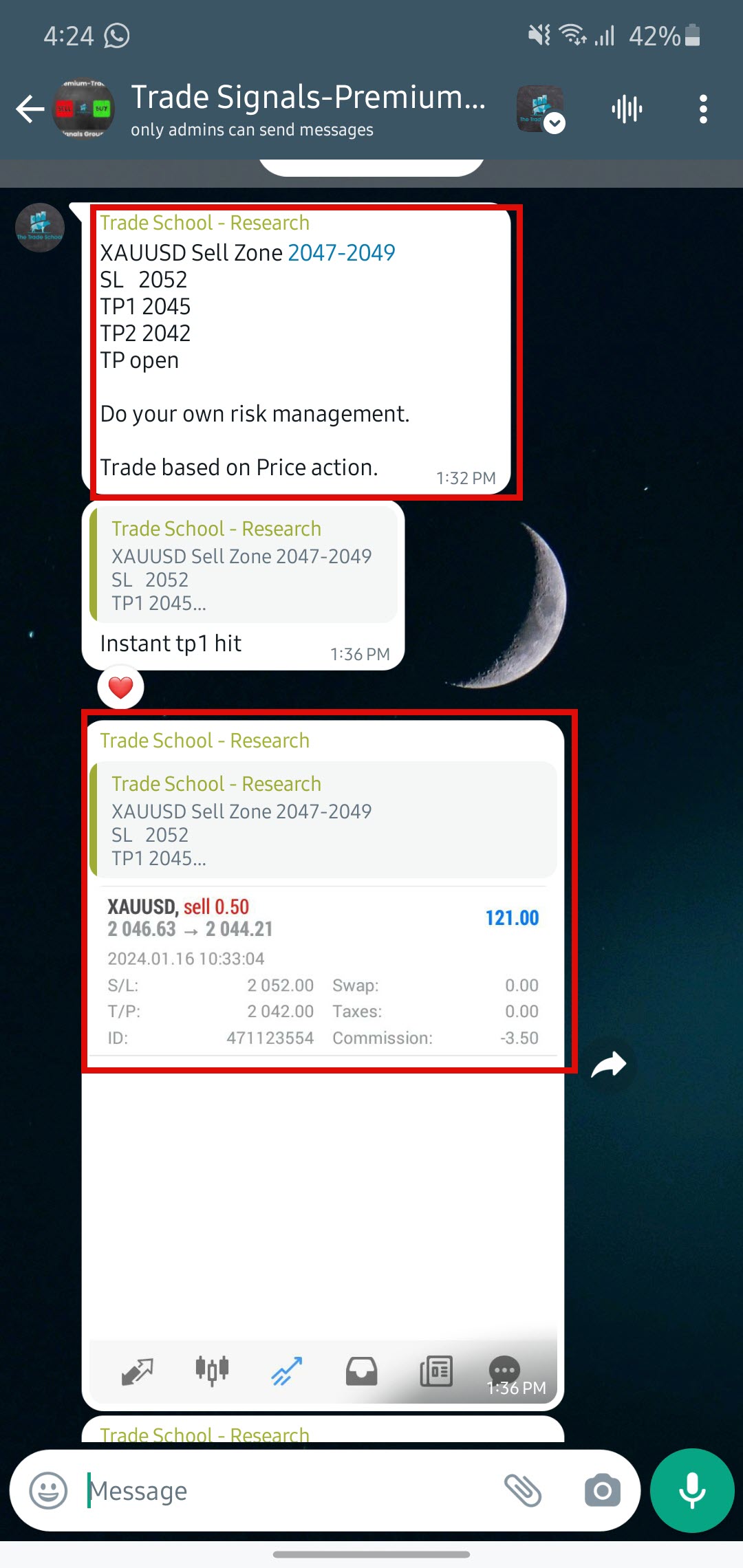Open Trade Signals-Premium group info
This screenshot has width=743, height=1568.
[x=308, y=109]
